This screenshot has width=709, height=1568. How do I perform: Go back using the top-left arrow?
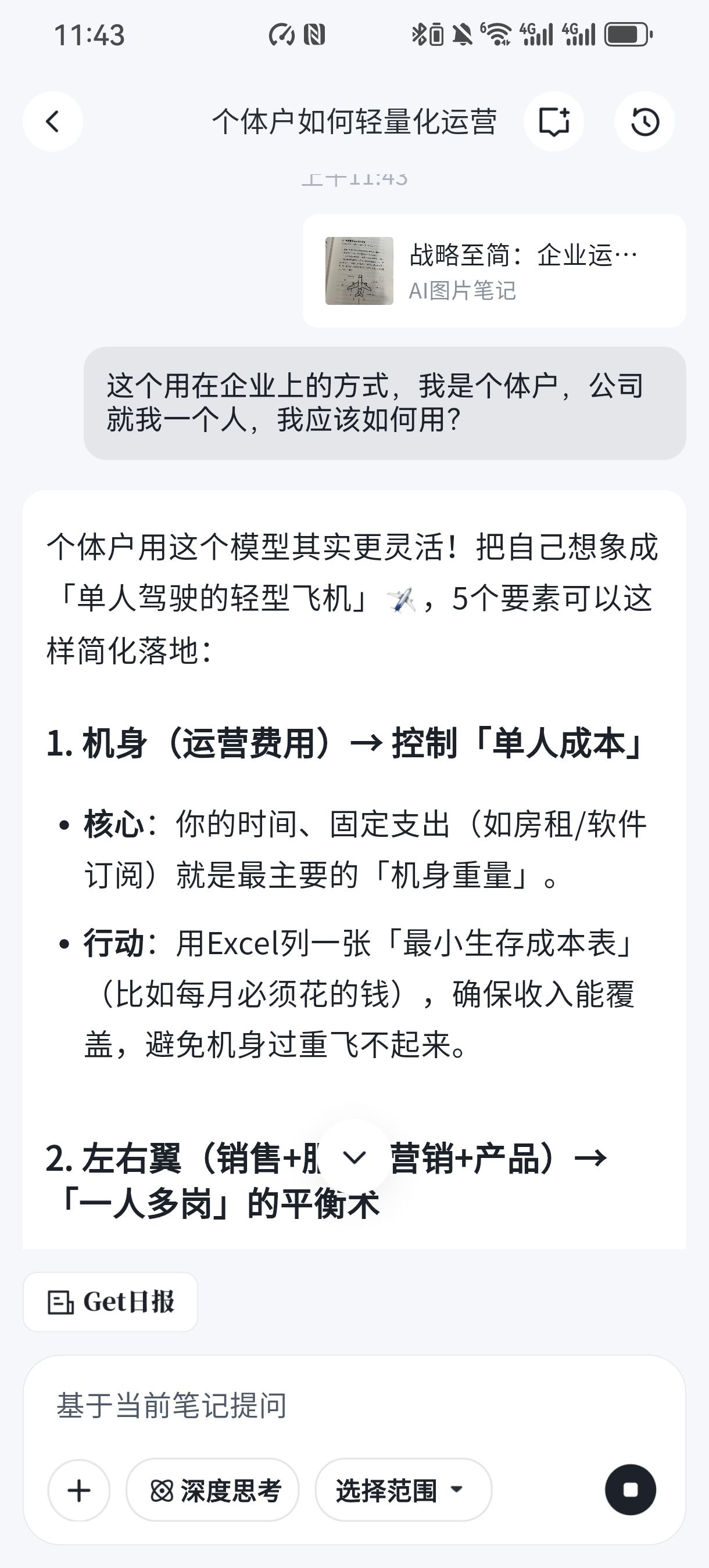click(x=53, y=121)
